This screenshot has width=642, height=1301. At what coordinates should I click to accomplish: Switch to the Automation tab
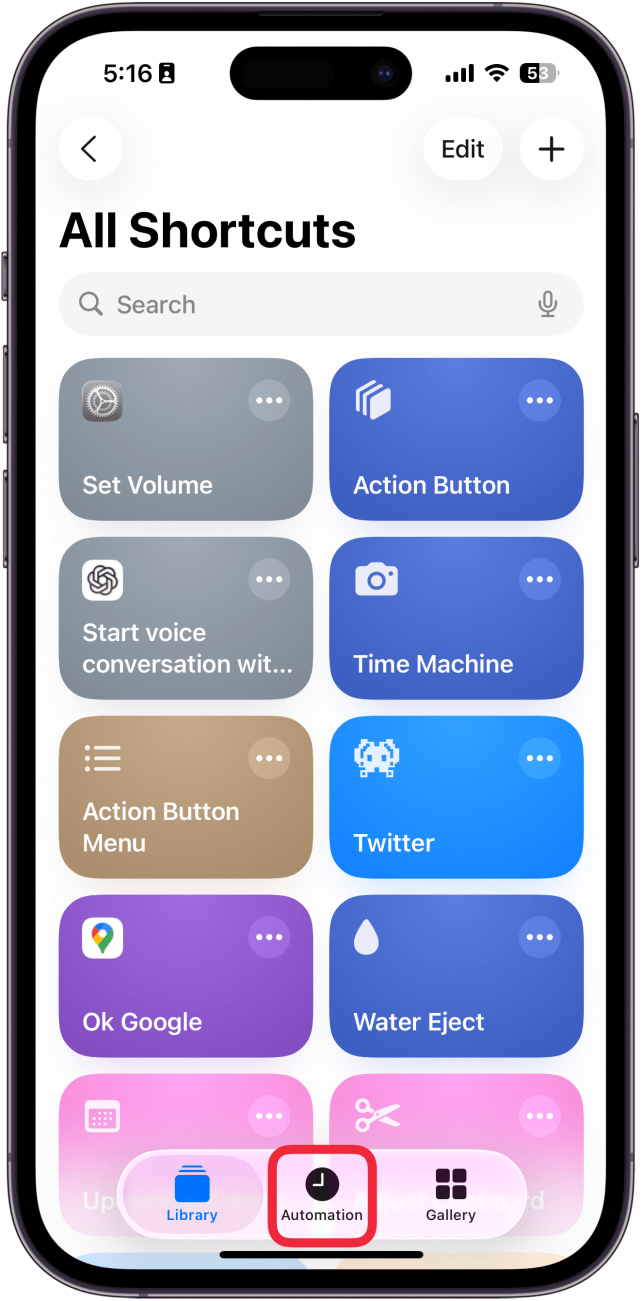pos(322,1196)
